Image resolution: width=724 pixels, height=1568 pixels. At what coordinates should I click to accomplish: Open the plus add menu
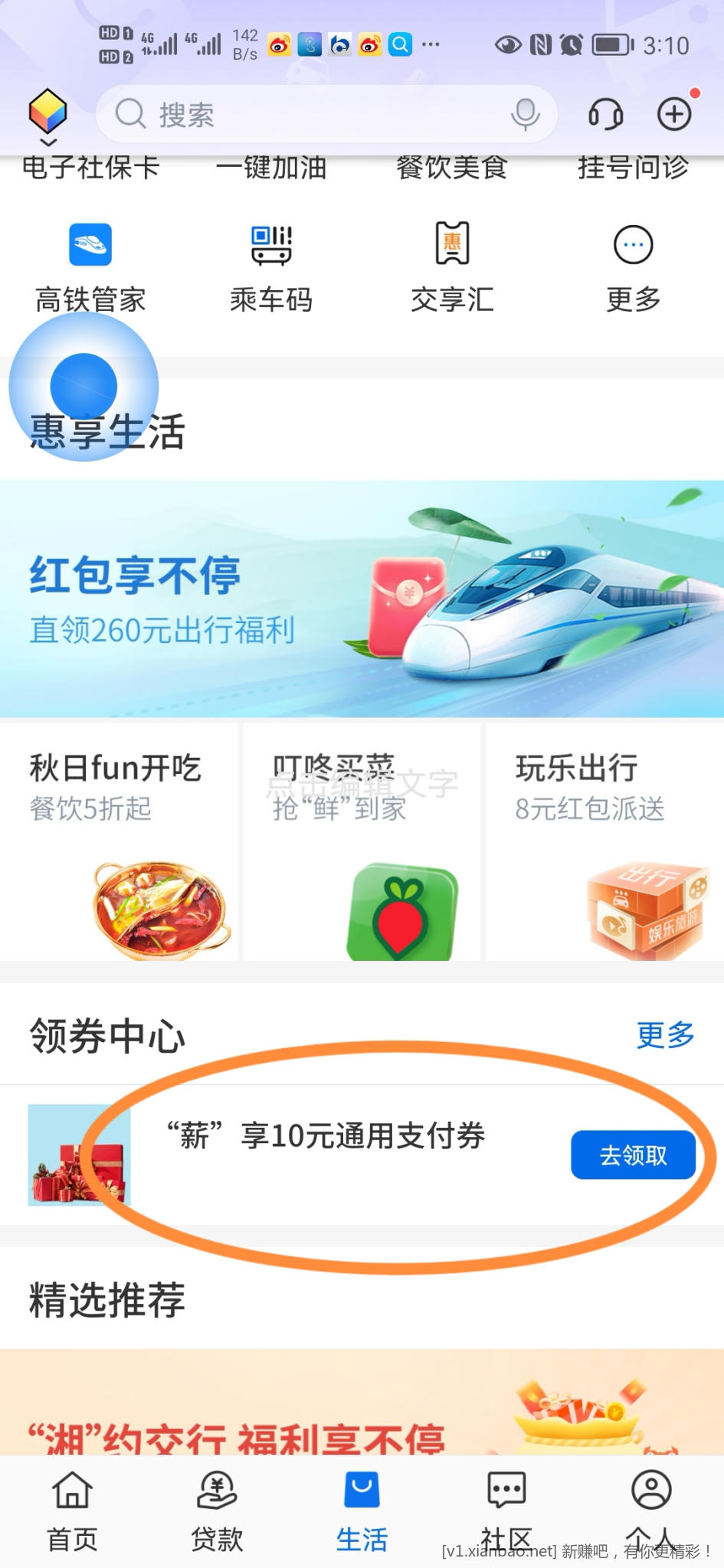pos(674,115)
